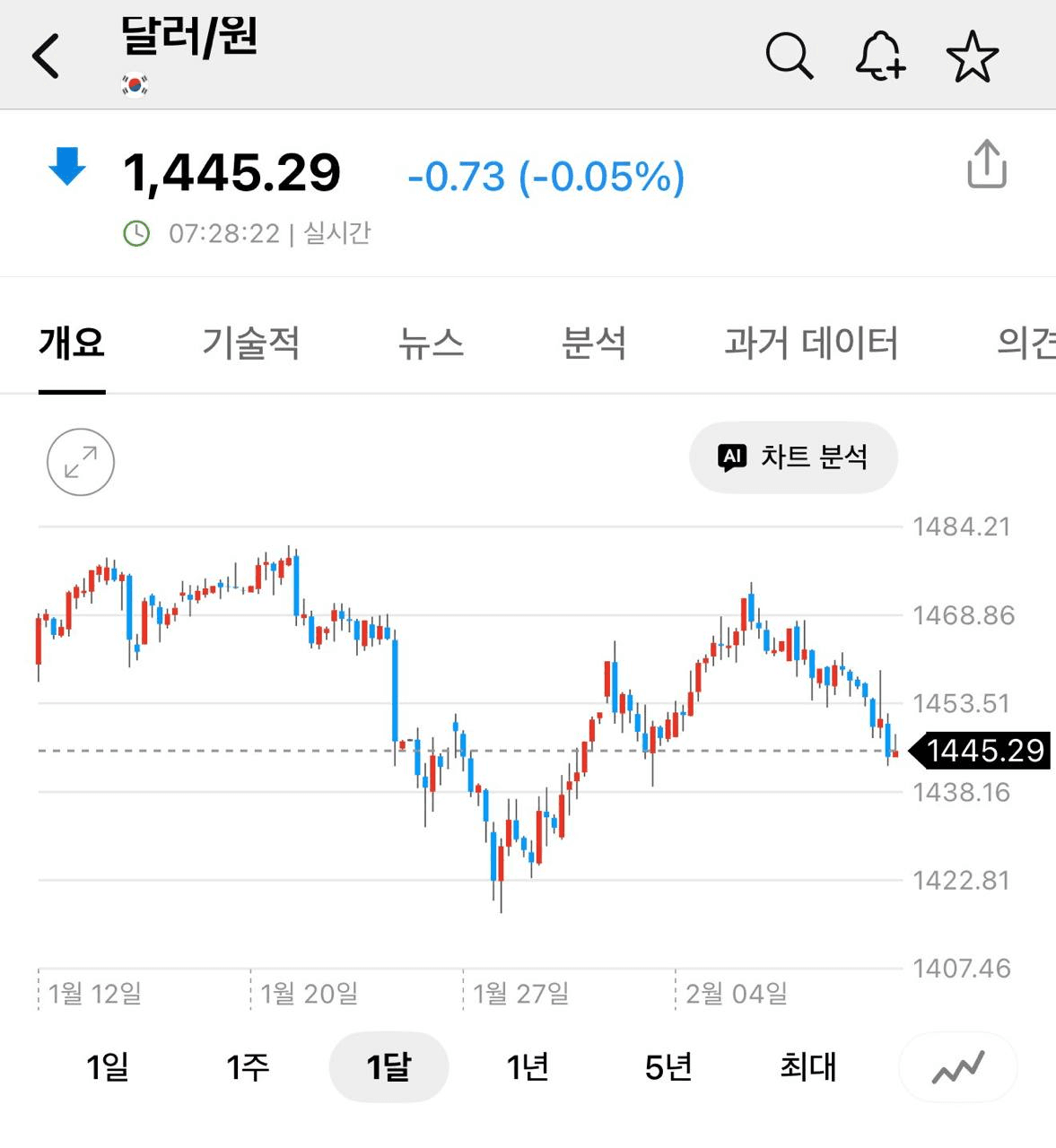Tap the AI 차트 분석 button
Screen dimensions: 1056x1148
793,457
